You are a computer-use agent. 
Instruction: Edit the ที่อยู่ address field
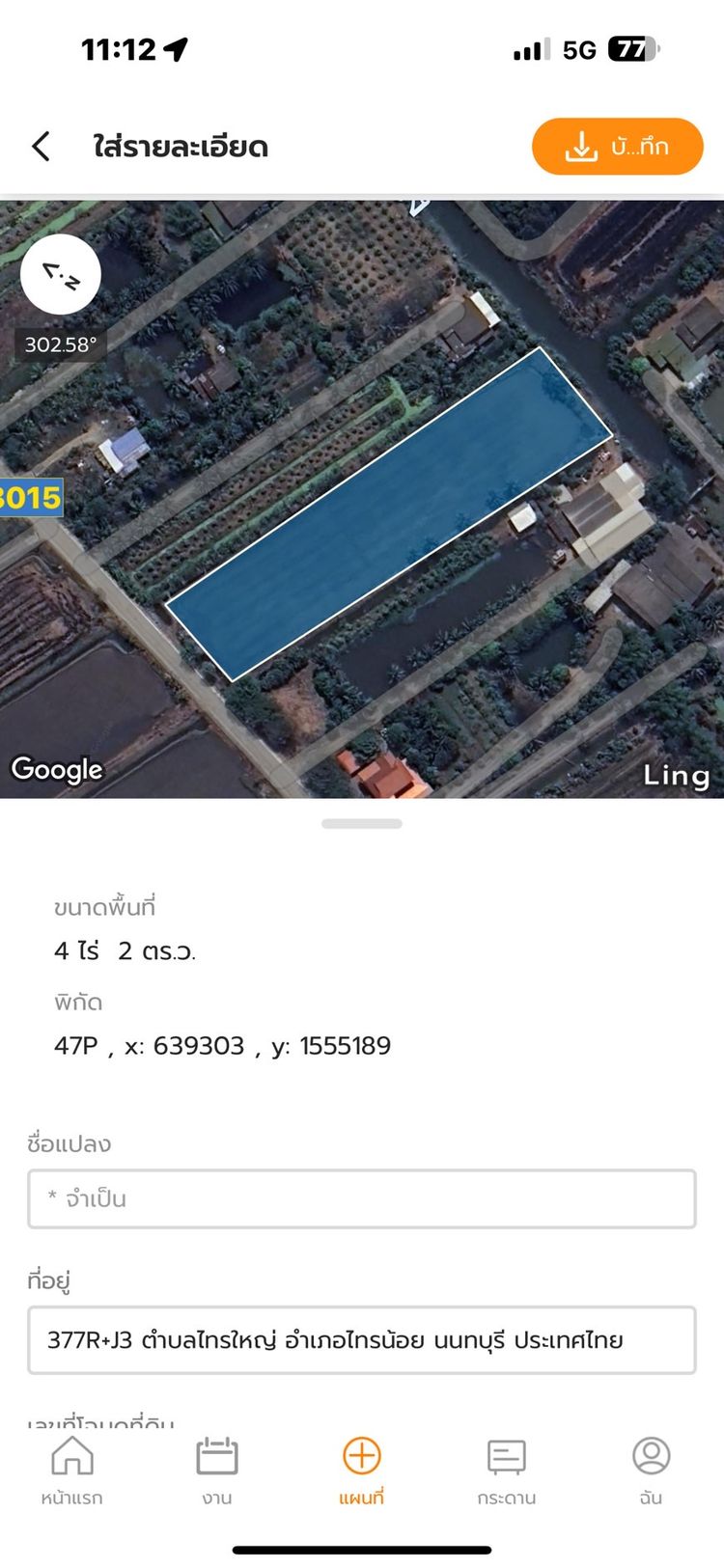click(x=361, y=1339)
